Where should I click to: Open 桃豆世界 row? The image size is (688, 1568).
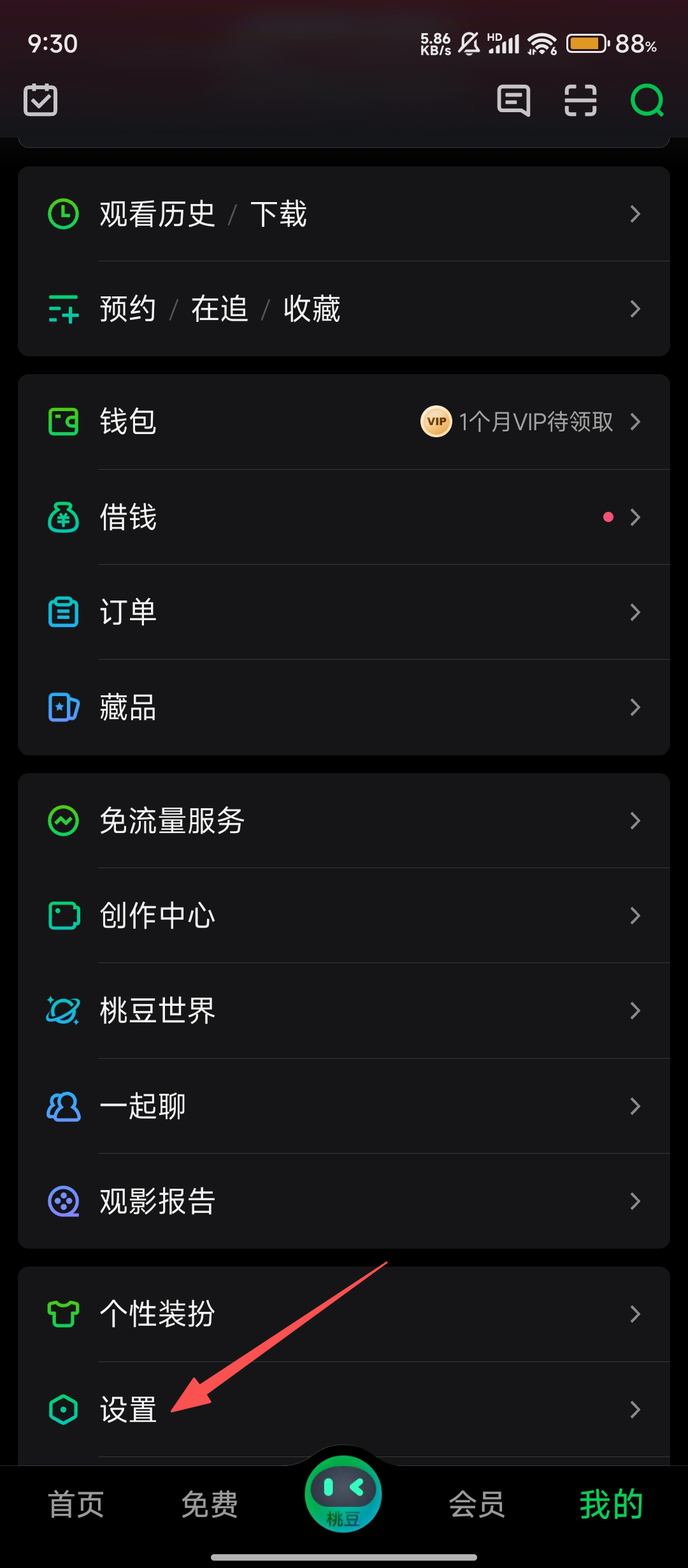click(x=344, y=1011)
